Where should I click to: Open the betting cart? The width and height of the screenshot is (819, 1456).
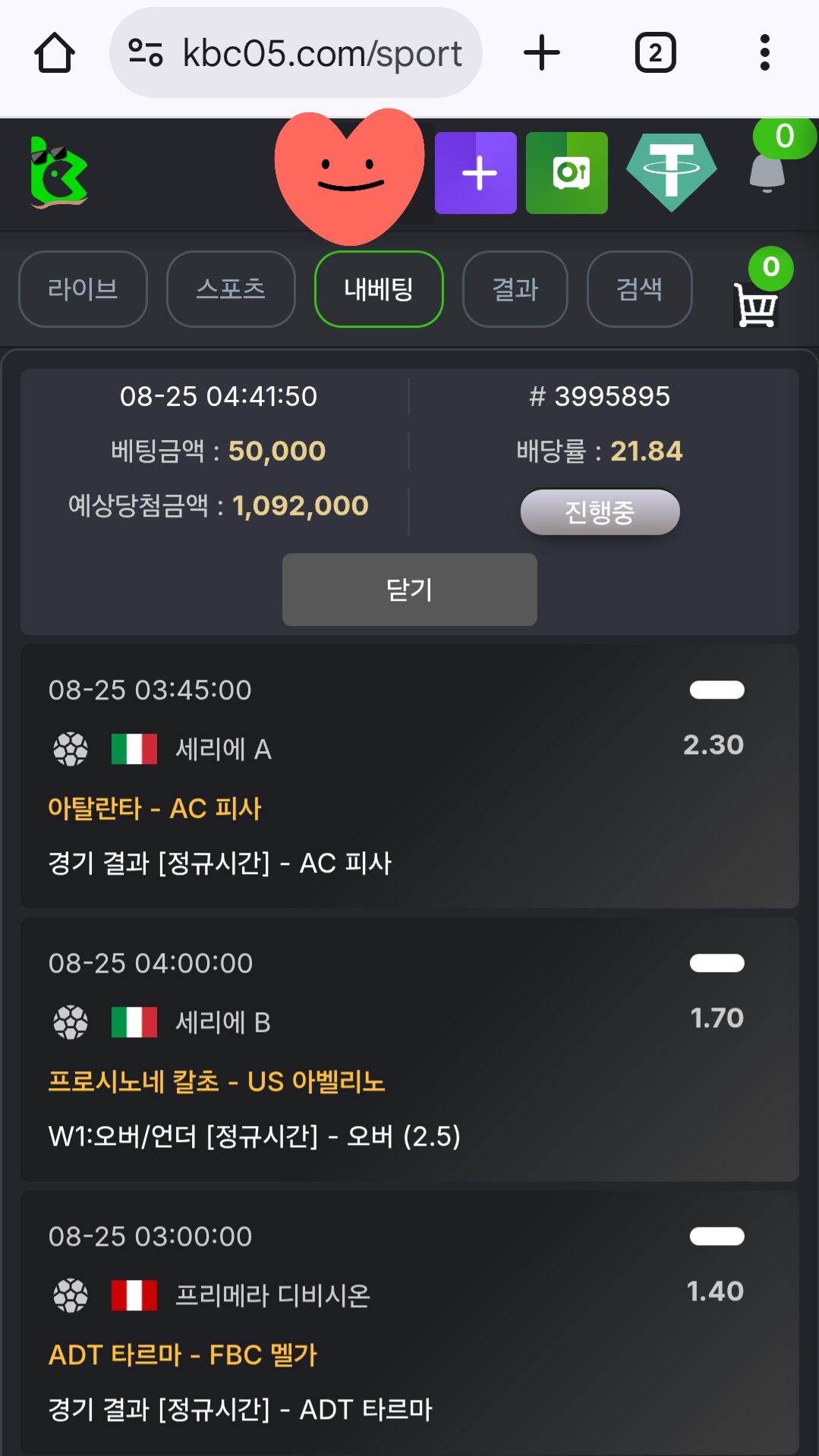click(755, 304)
